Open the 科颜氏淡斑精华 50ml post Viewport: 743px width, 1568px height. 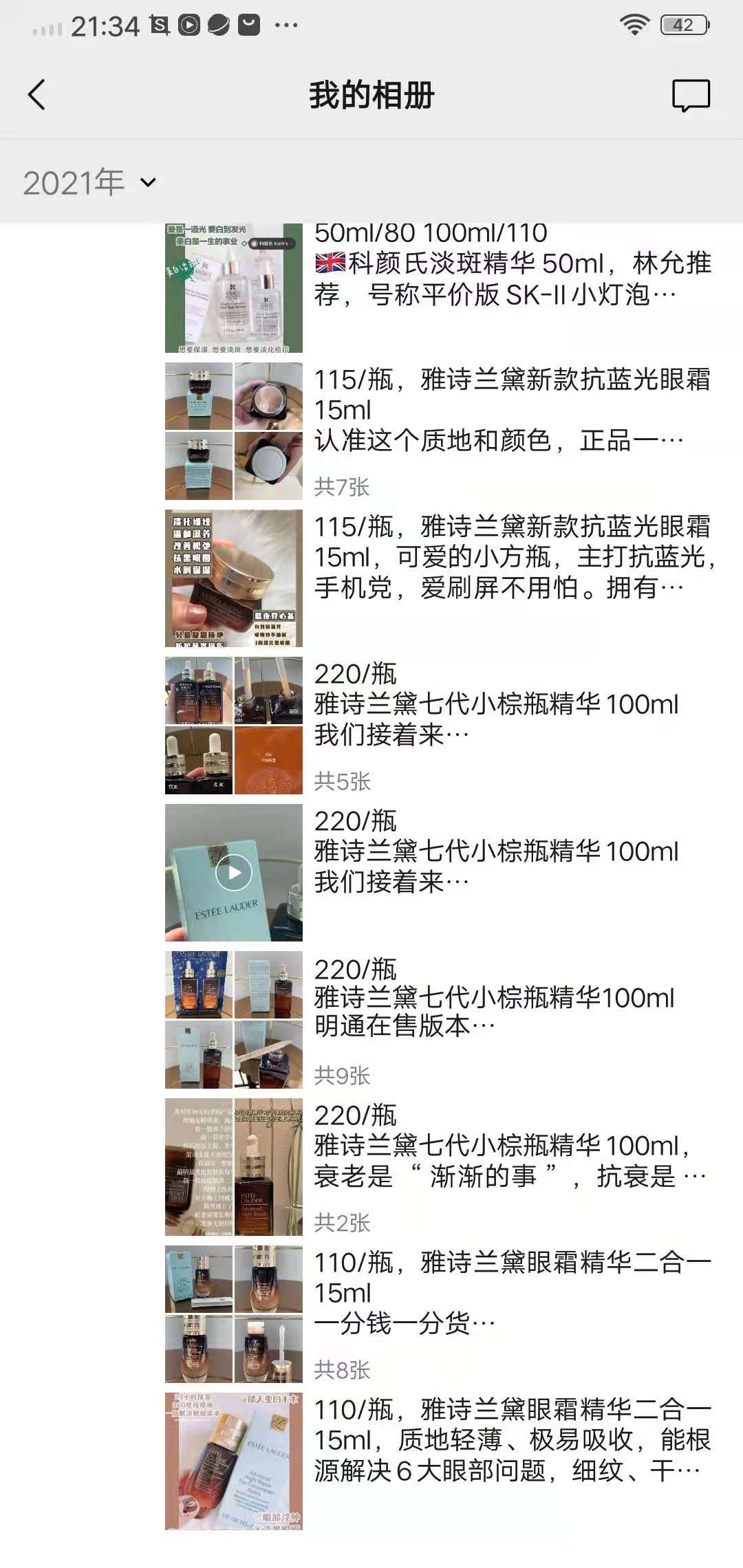coord(513,279)
